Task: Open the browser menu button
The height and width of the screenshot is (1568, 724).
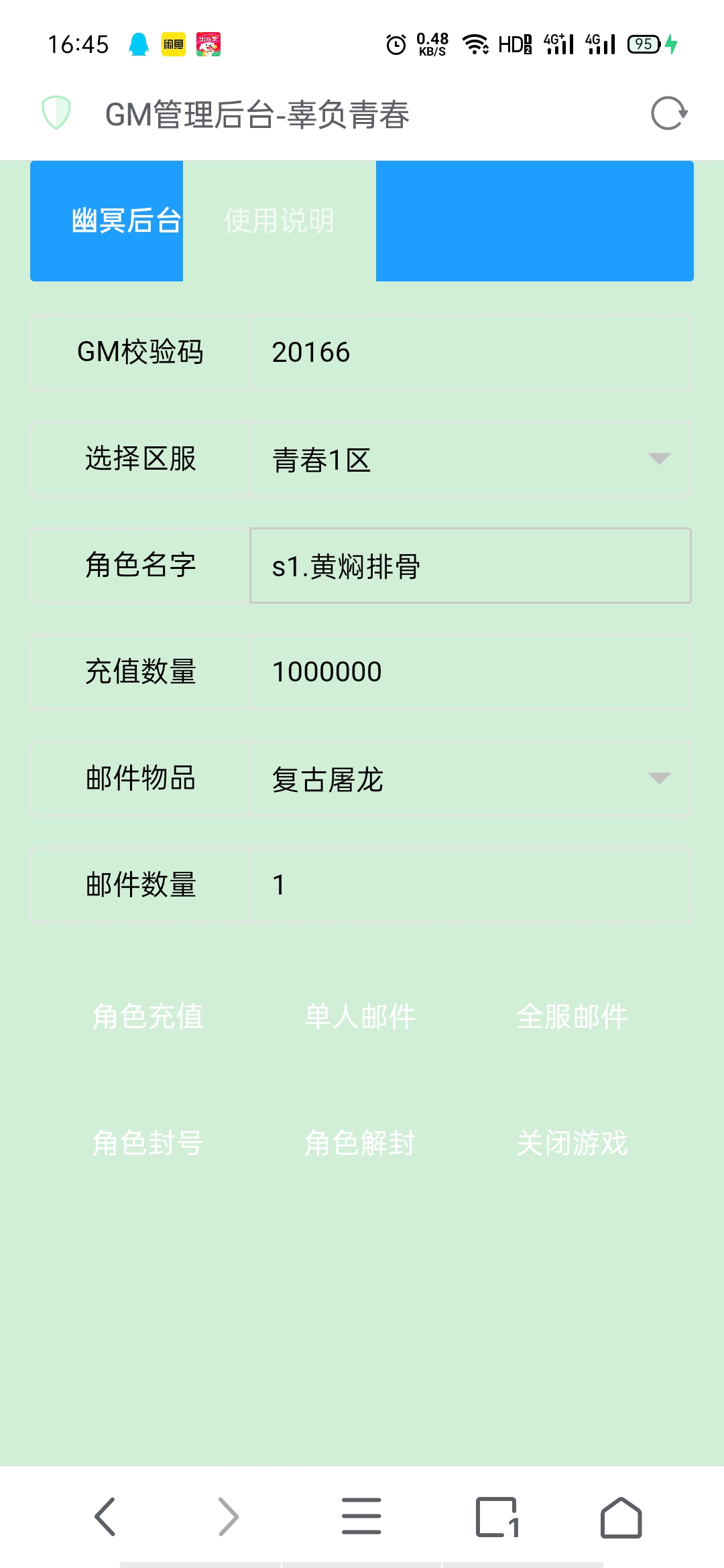Action: pyautogui.click(x=361, y=1516)
